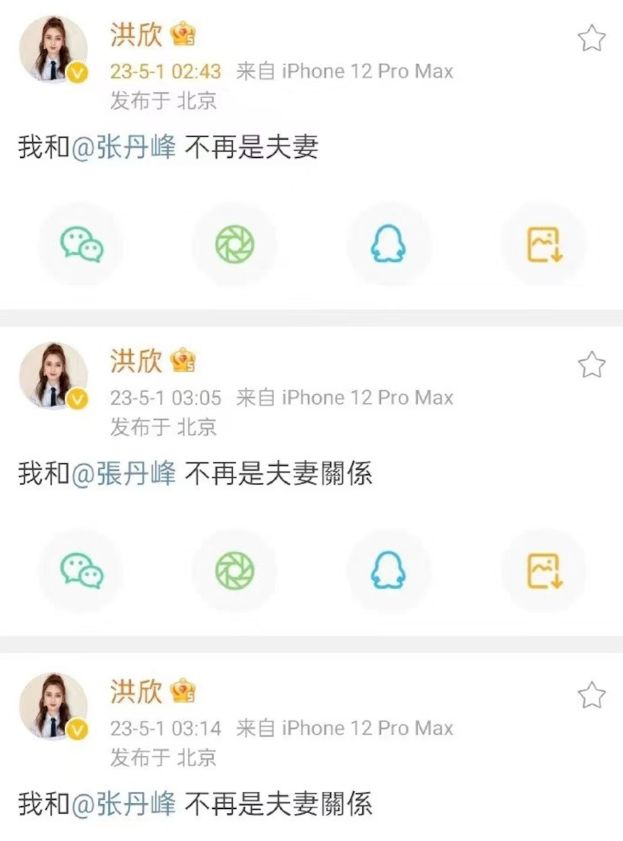This screenshot has width=623, height=841.
Task: Open @张丹峰 mention in the 03:14 post
Action: 125,804
